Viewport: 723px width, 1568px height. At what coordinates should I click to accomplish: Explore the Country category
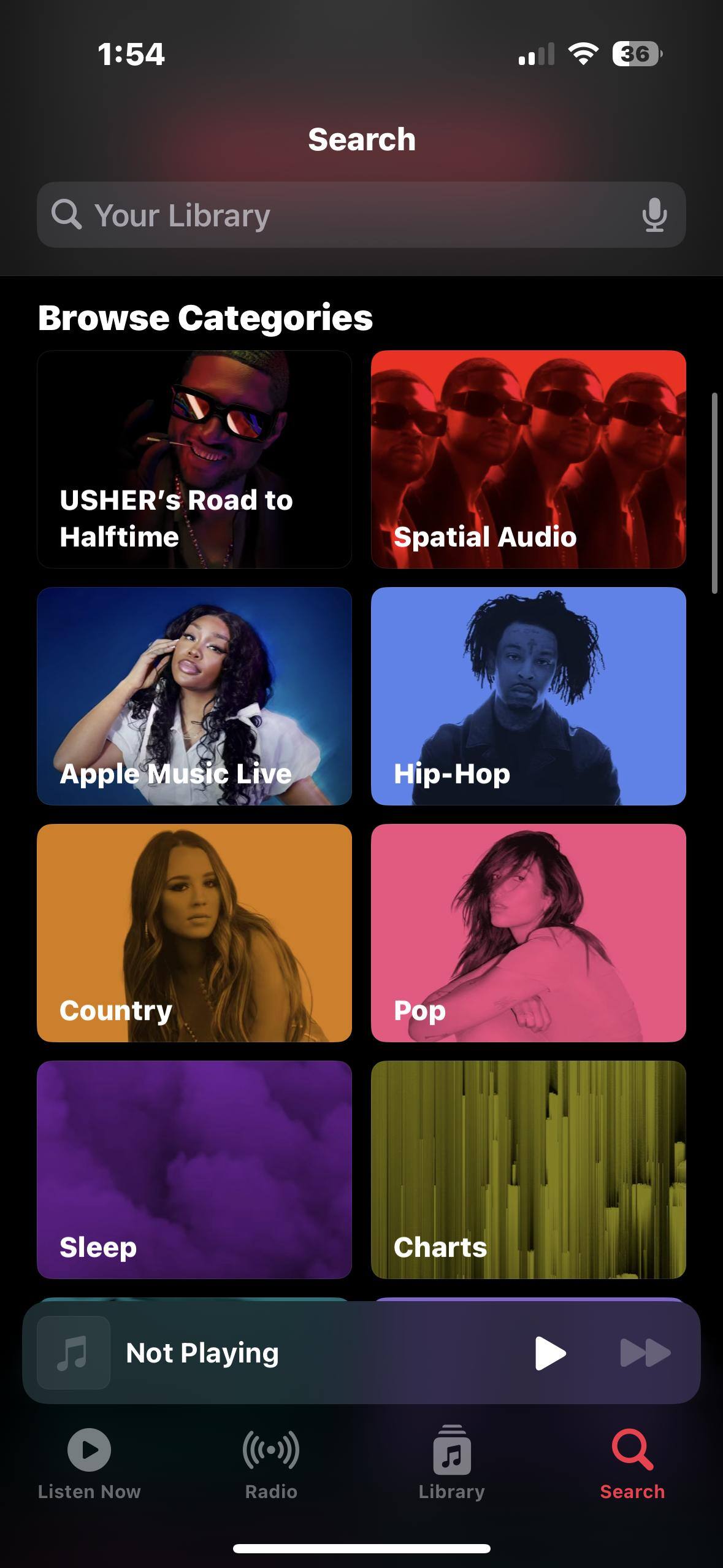pyautogui.click(x=194, y=932)
